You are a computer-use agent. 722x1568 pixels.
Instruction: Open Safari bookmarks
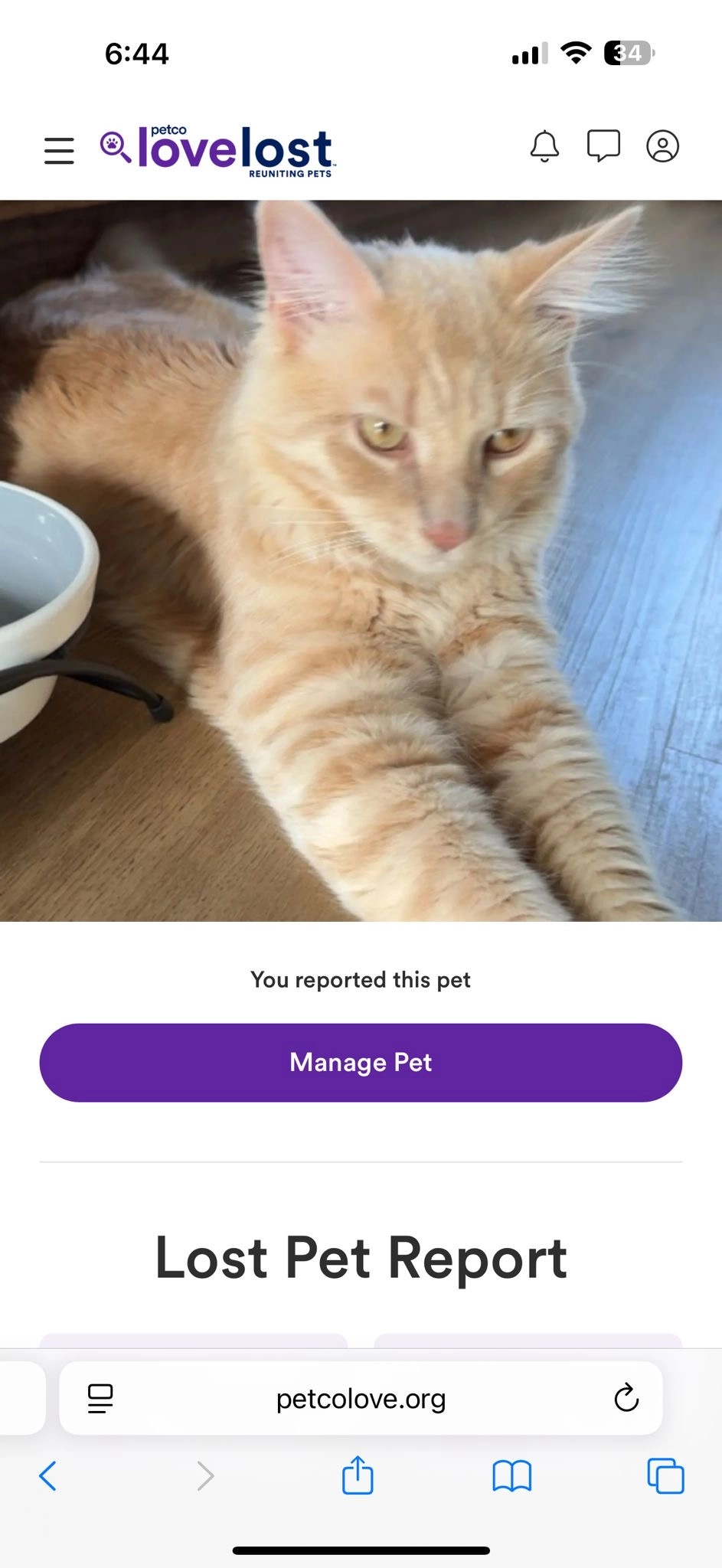tap(511, 1475)
